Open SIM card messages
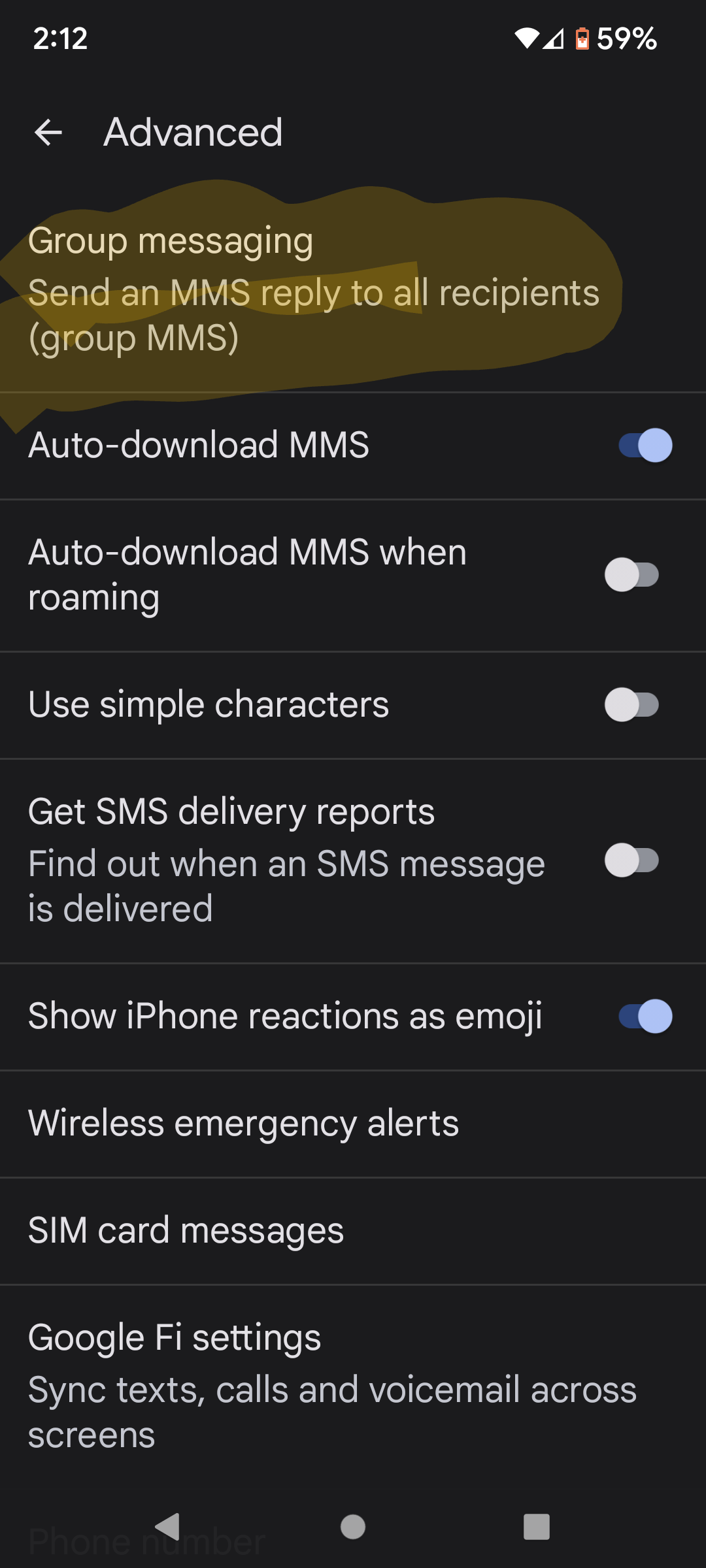Image resolution: width=706 pixels, height=1568 pixels. point(186,1231)
